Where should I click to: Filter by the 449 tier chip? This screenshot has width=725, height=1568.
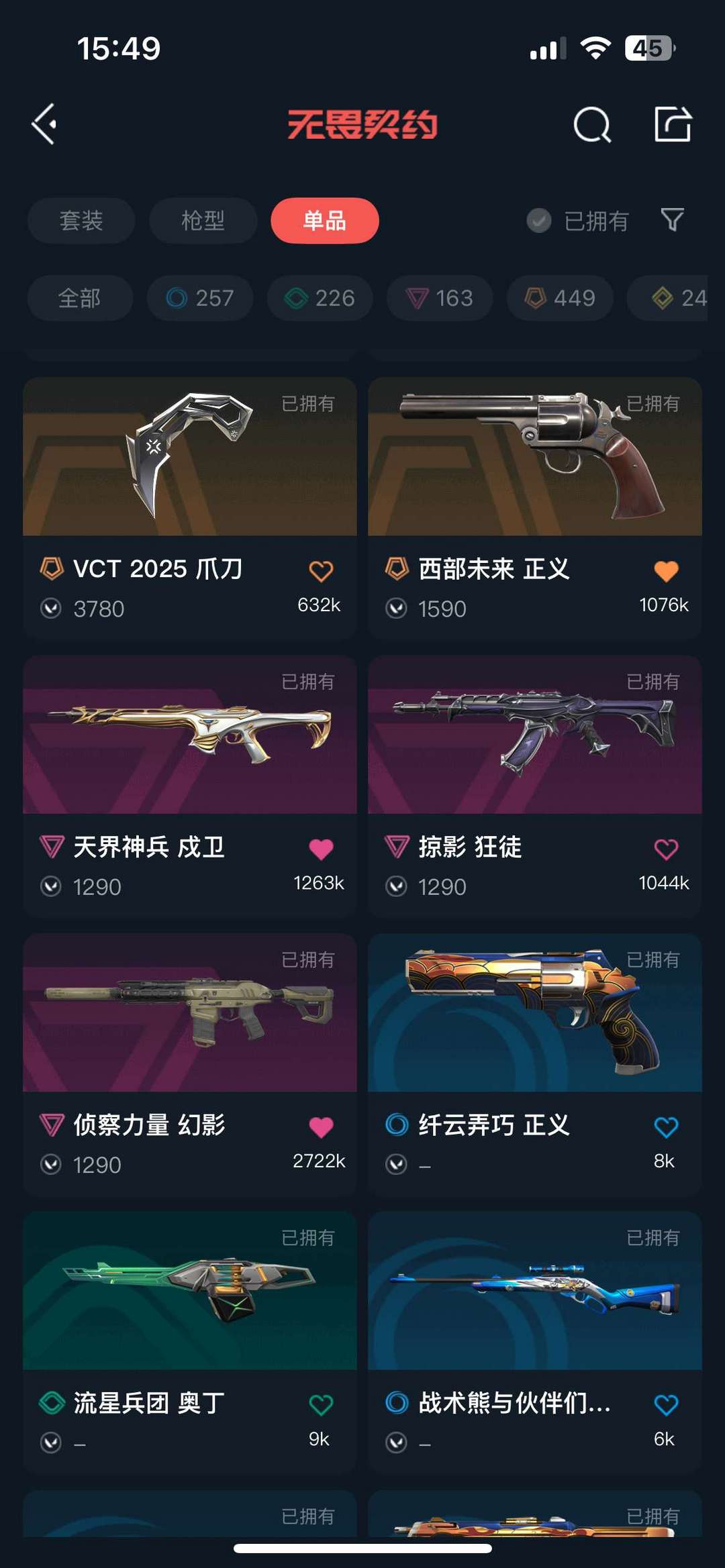(560, 298)
